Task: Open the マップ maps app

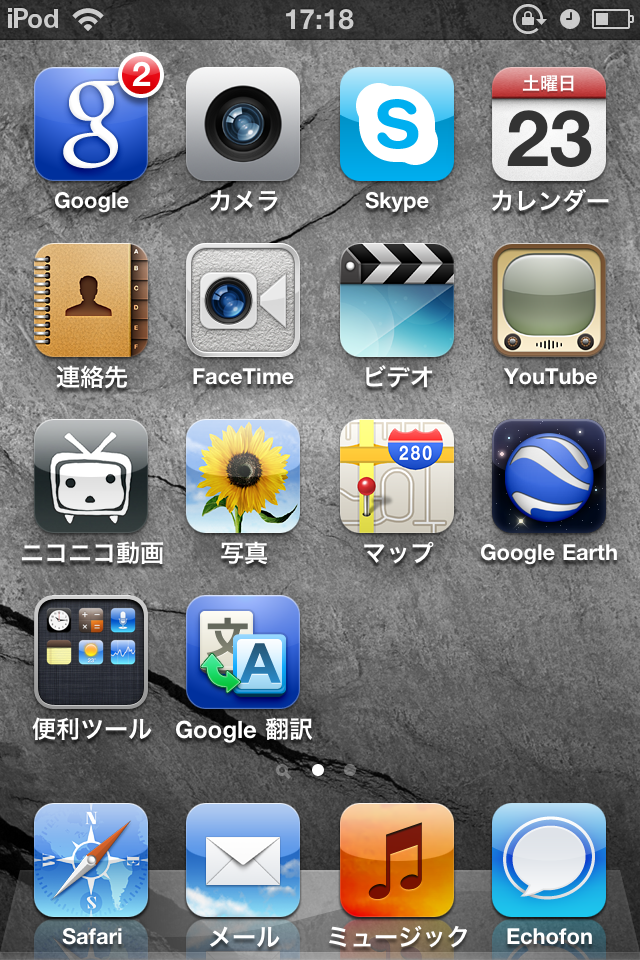Action: pos(396,477)
